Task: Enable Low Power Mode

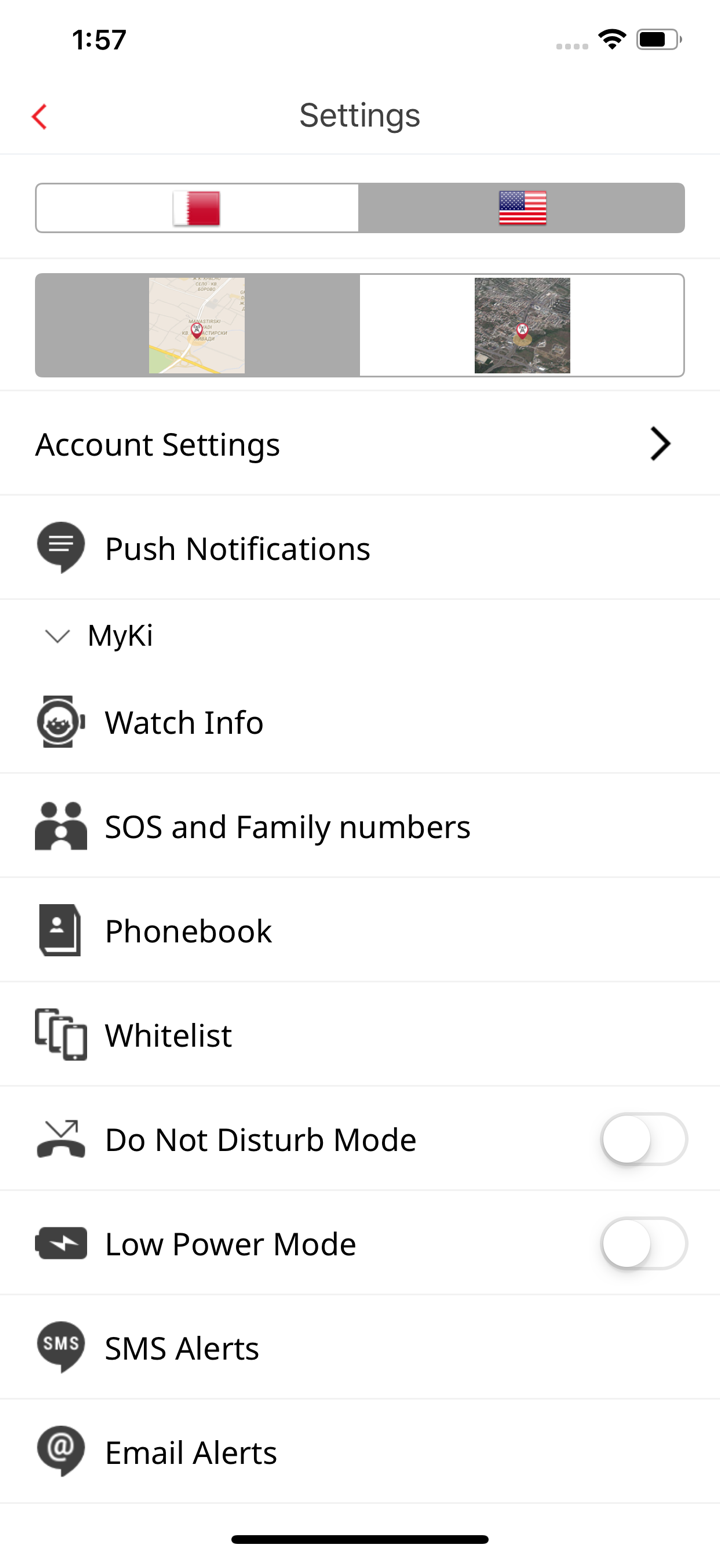Action: pyautogui.click(x=644, y=1242)
